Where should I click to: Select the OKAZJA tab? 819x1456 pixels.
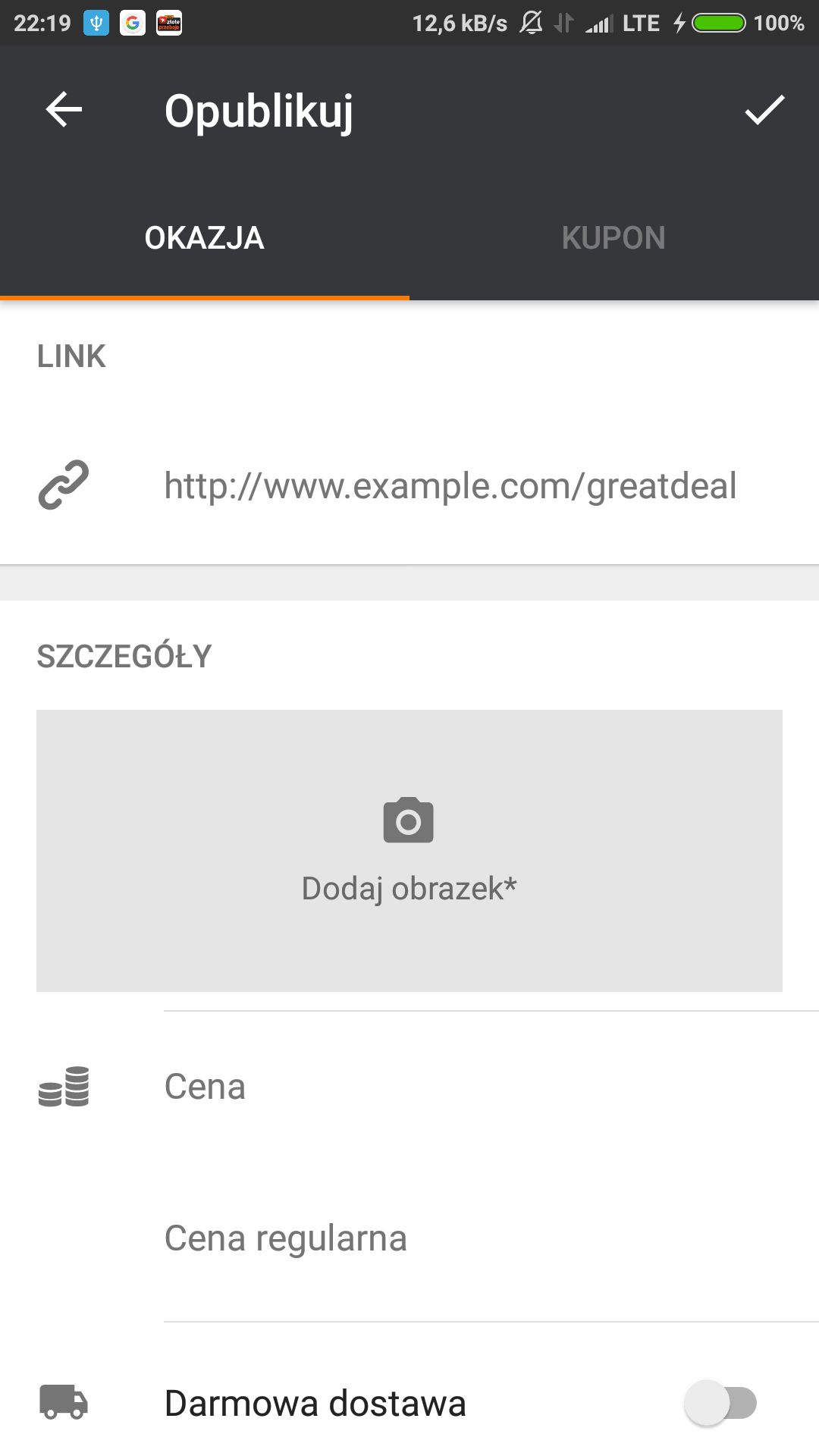point(205,238)
